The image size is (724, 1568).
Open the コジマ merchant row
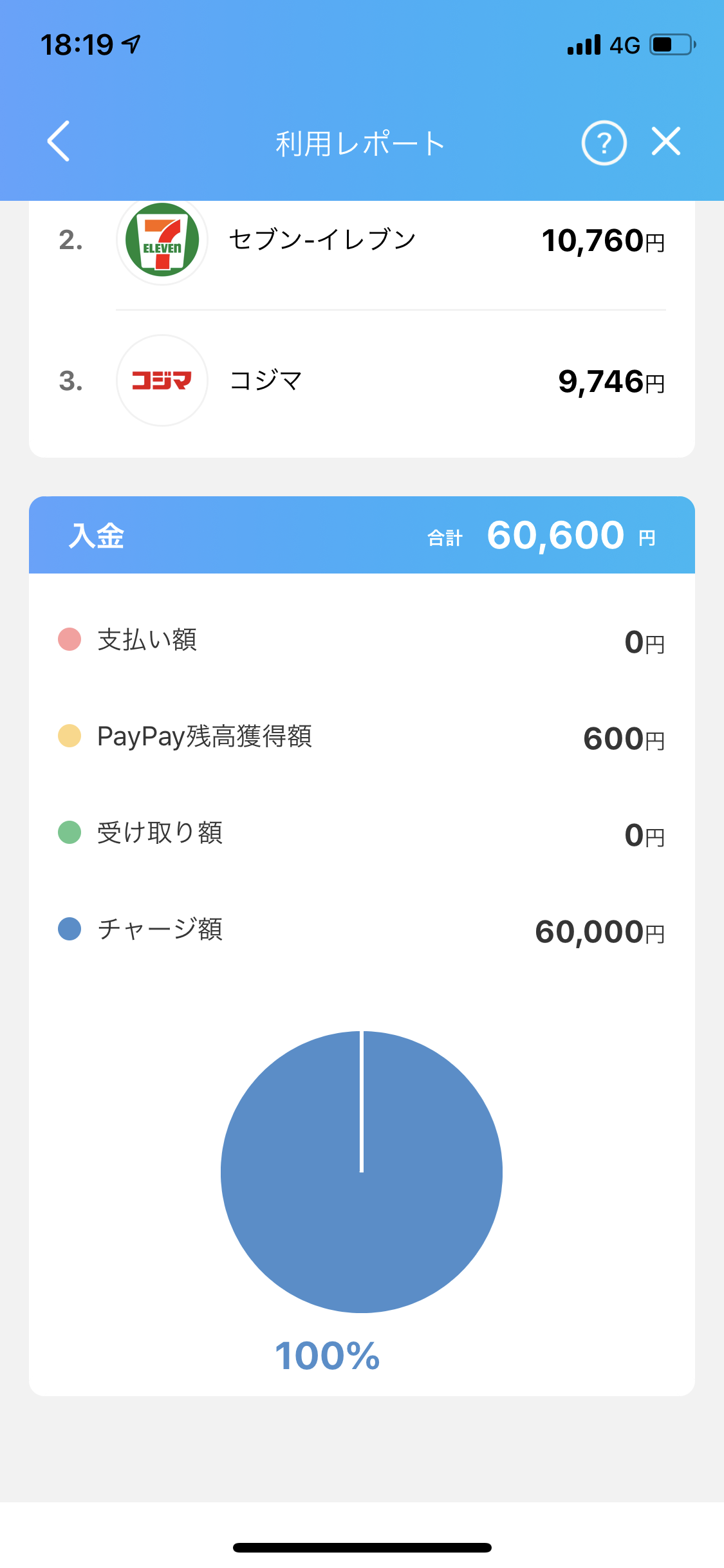point(362,381)
